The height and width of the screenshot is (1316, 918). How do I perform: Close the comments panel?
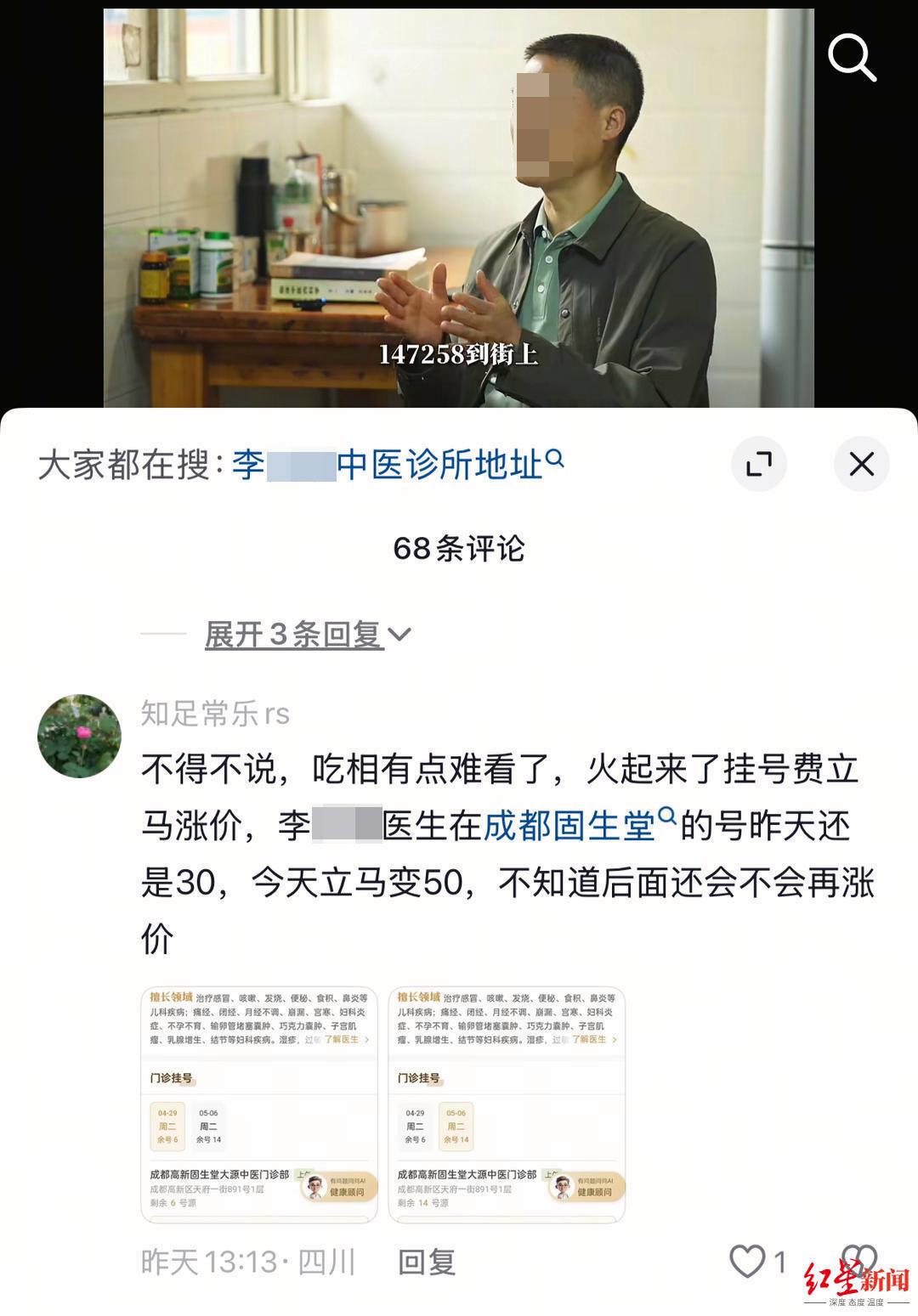pyautogui.click(x=861, y=464)
